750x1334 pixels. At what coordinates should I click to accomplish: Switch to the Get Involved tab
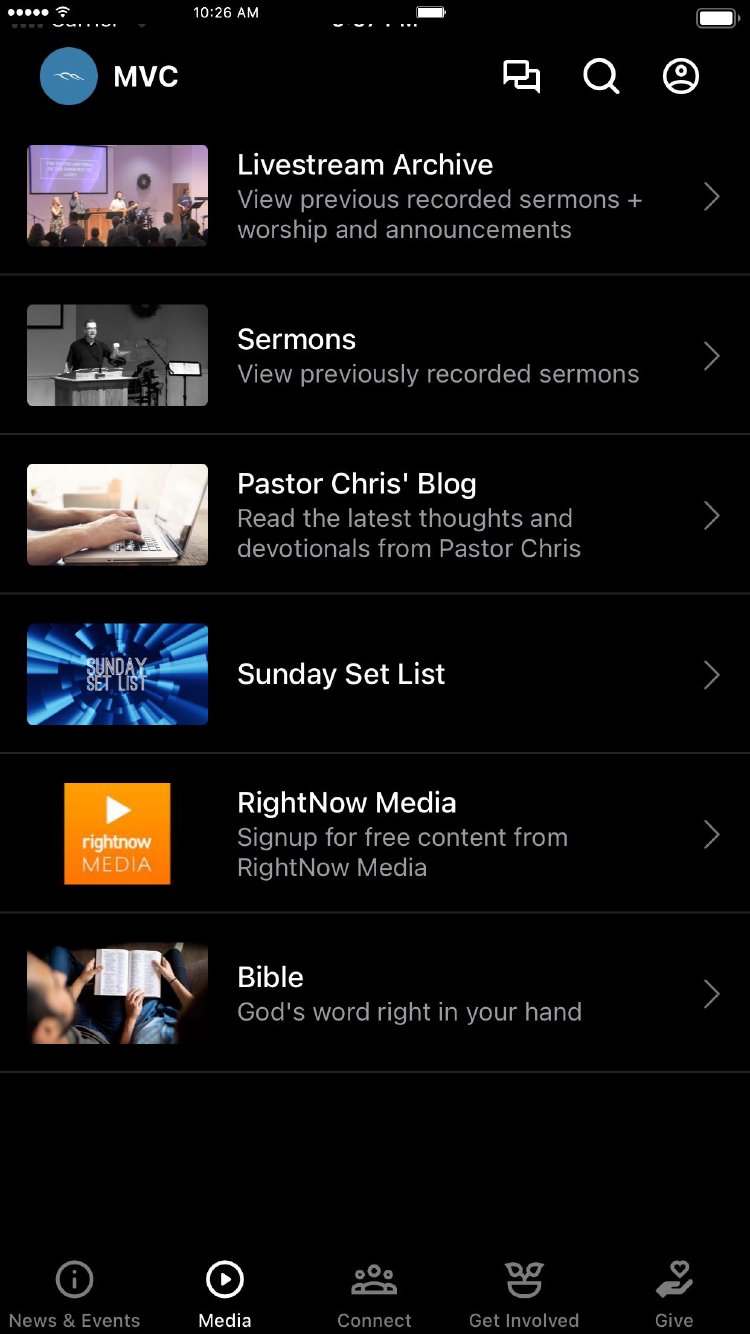[x=524, y=1294]
